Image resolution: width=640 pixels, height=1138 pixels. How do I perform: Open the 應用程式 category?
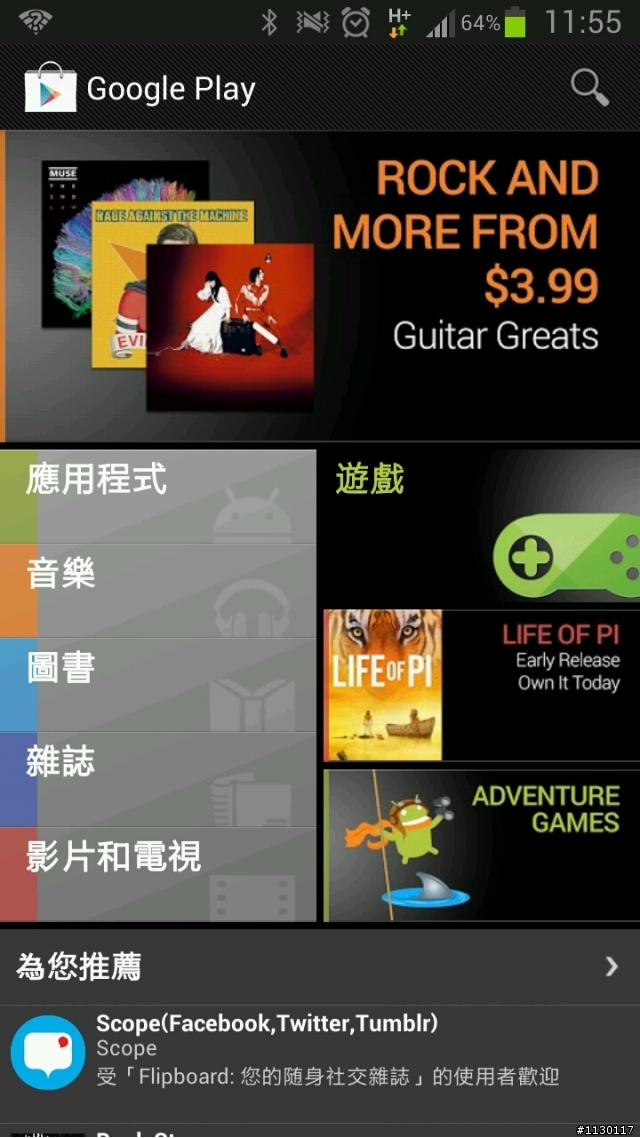point(158,496)
